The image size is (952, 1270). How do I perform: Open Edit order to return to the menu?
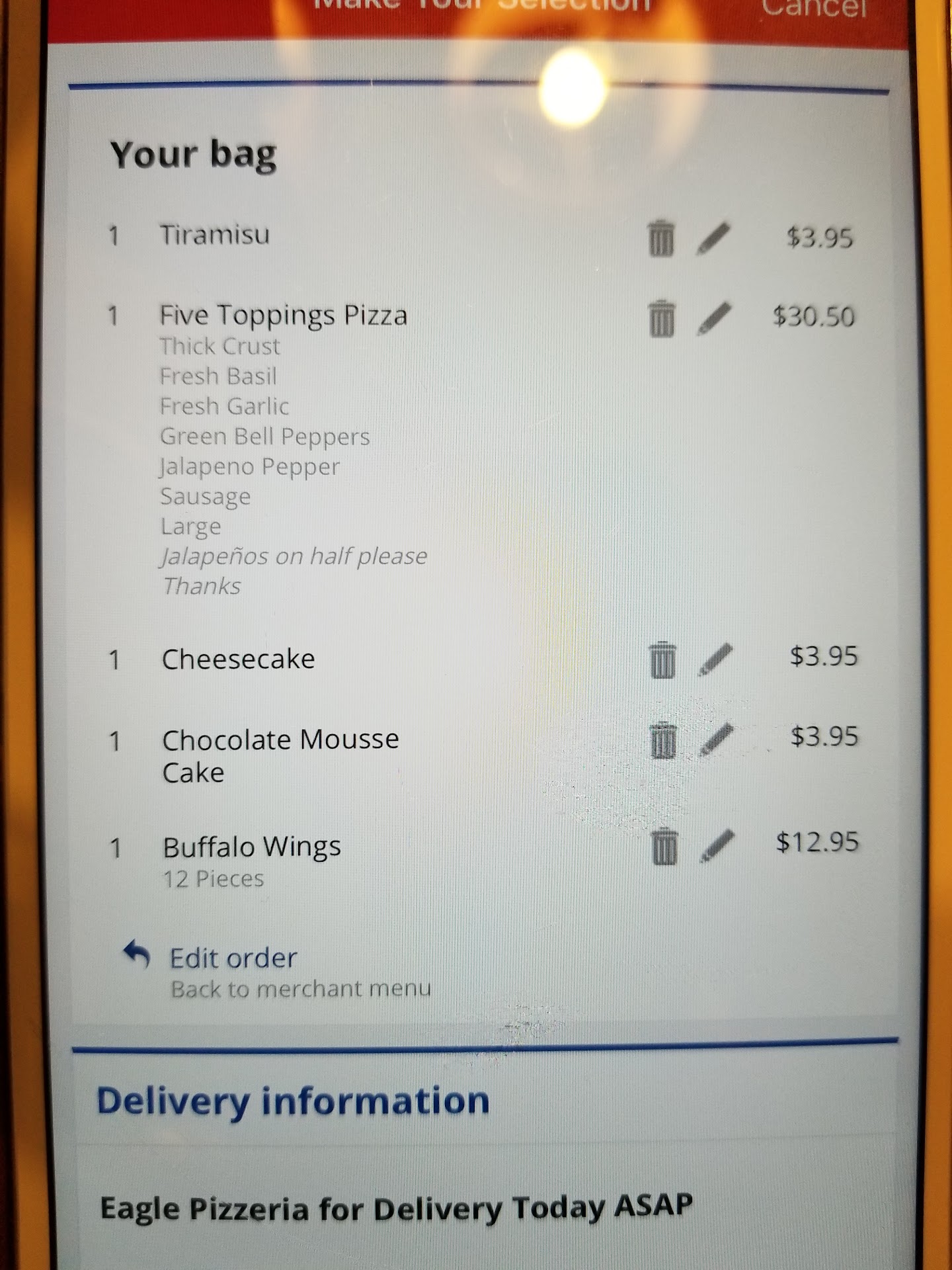(x=233, y=958)
